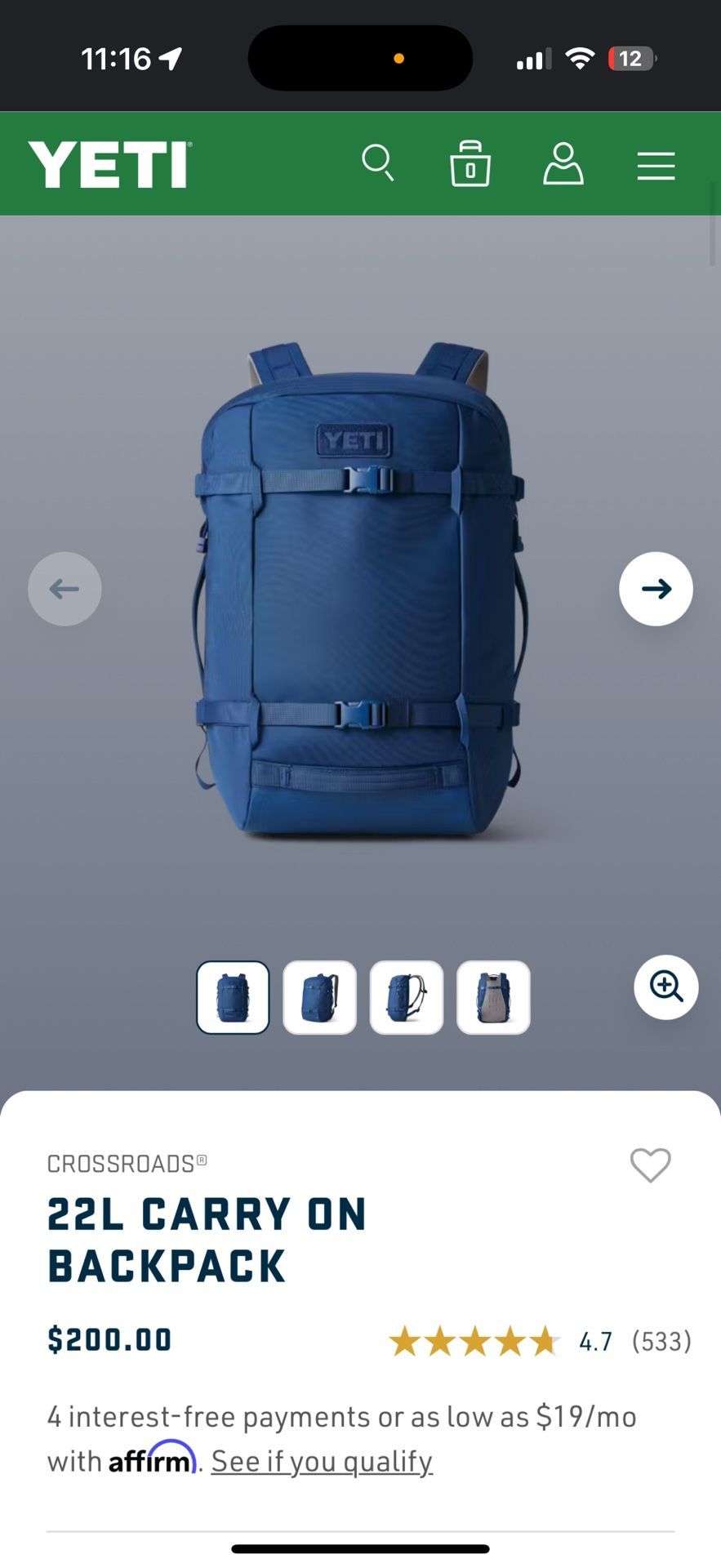Select the first front-view thumbnail
The image size is (721, 1568).
pyautogui.click(x=233, y=997)
